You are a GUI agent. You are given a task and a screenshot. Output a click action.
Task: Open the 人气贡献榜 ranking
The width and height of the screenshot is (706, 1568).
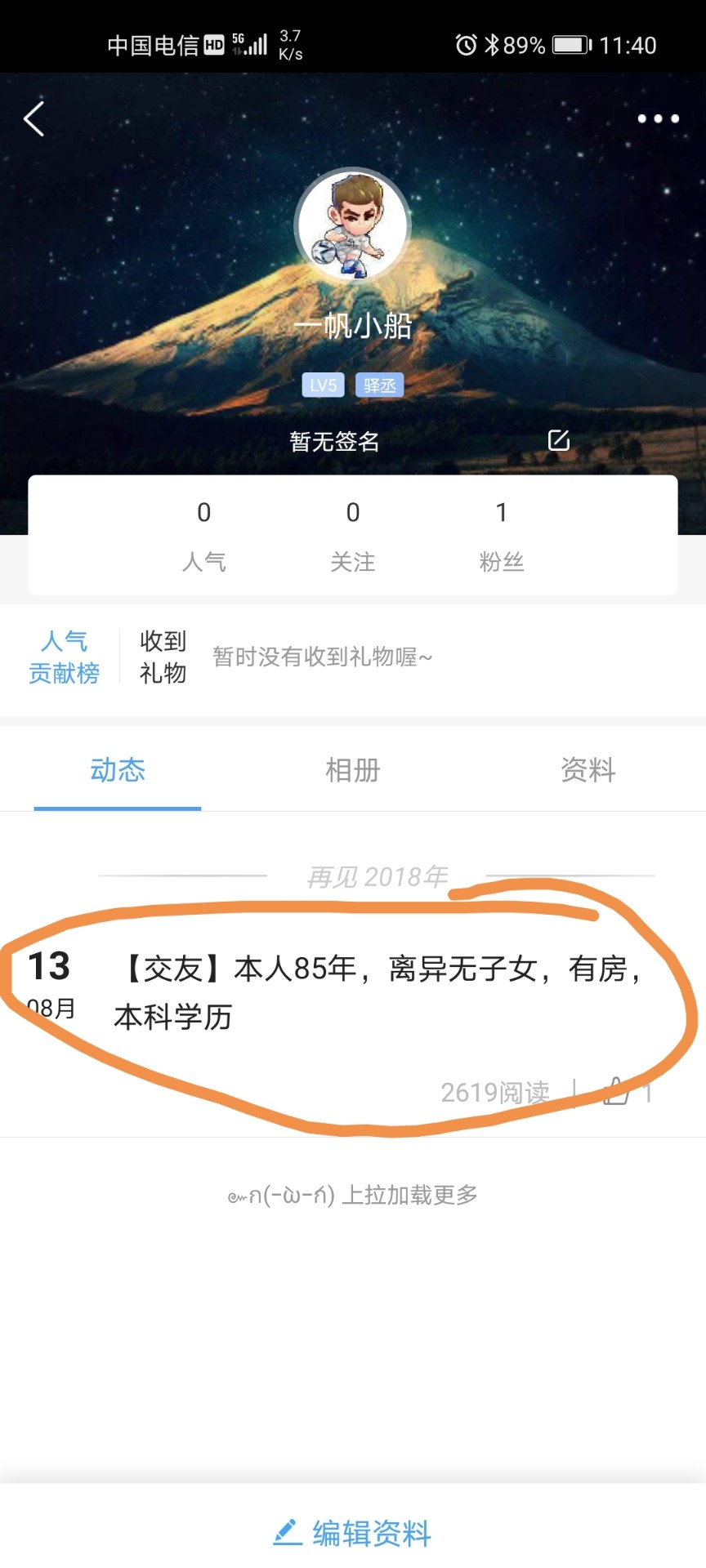click(x=64, y=657)
